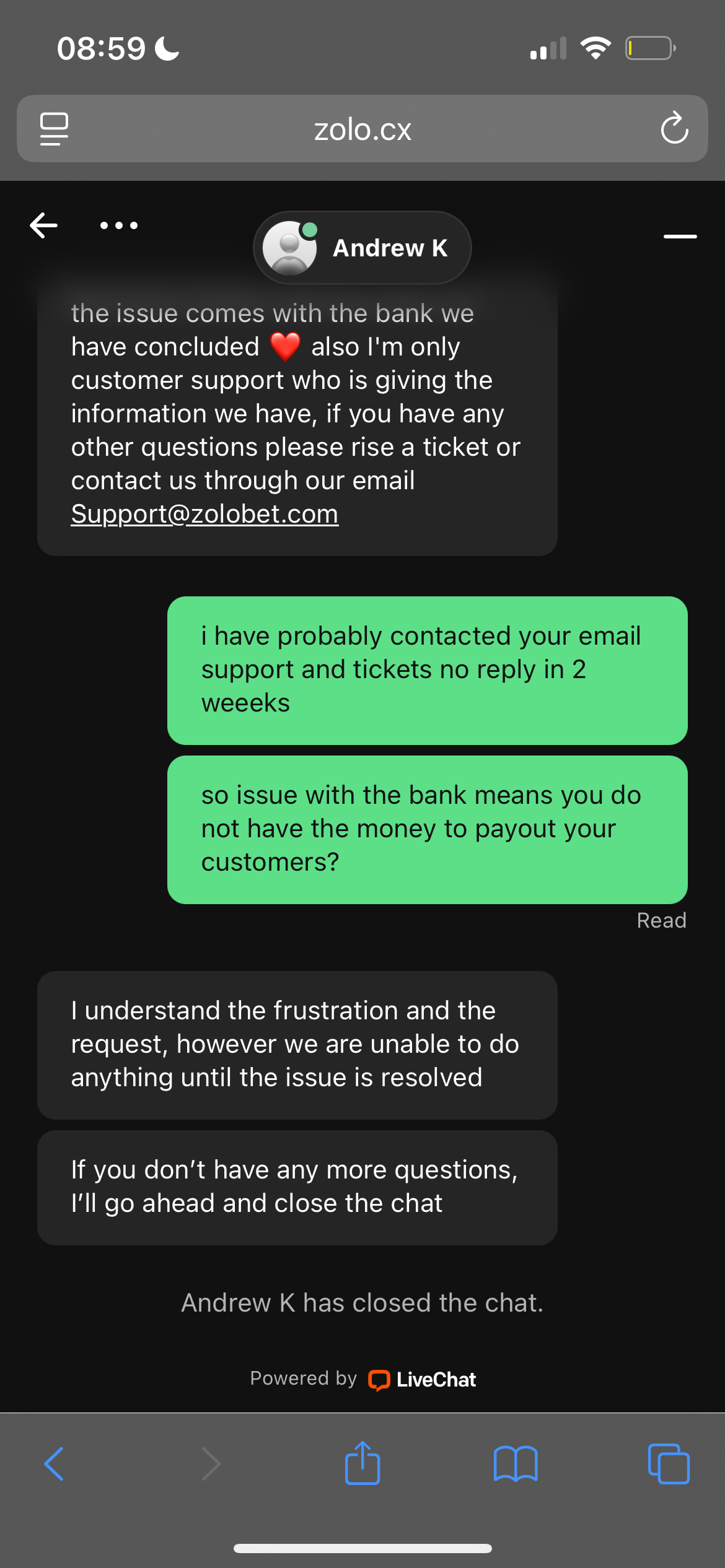The height and width of the screenshot is (1568, 725).
Task: Open Safari bookmarks
Action: click(x=516, y=1464)
